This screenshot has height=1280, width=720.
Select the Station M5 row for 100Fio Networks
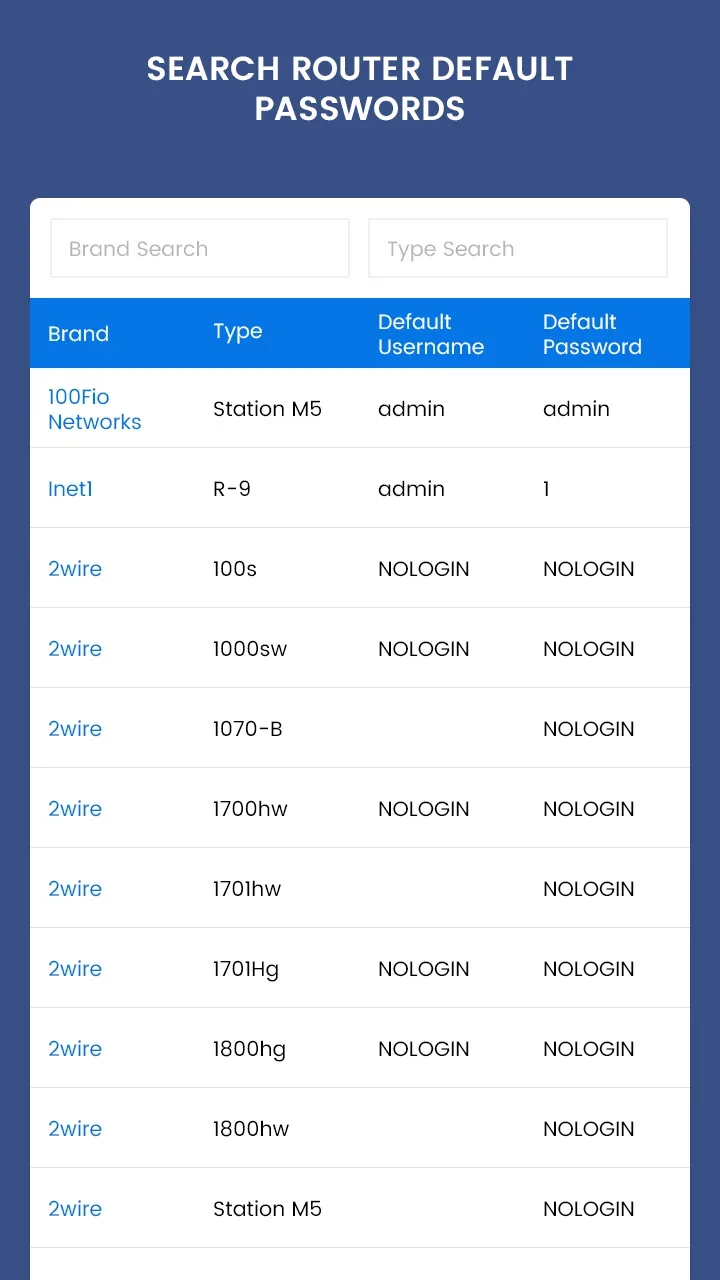(x=267, y=409)
